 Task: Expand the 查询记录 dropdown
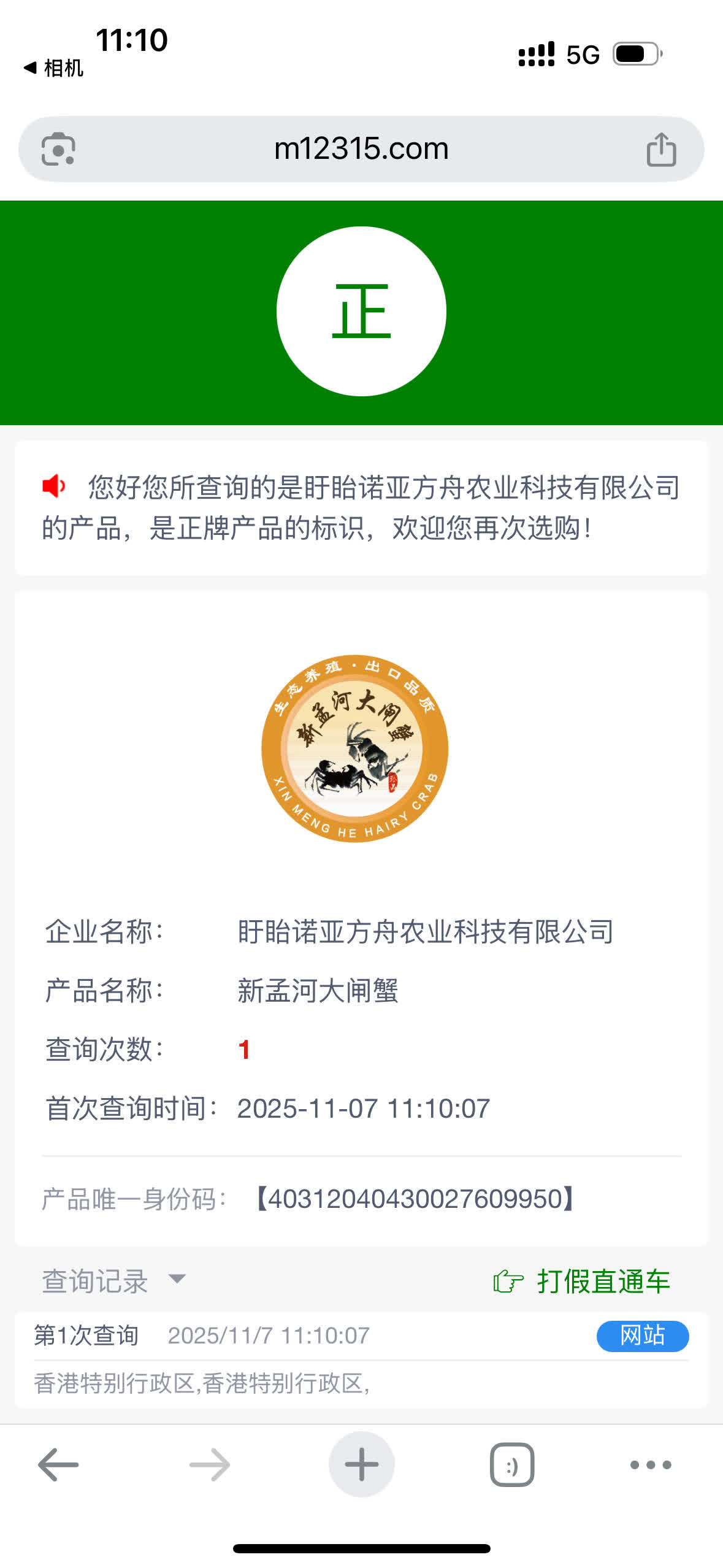click(x=176, y=1280)
